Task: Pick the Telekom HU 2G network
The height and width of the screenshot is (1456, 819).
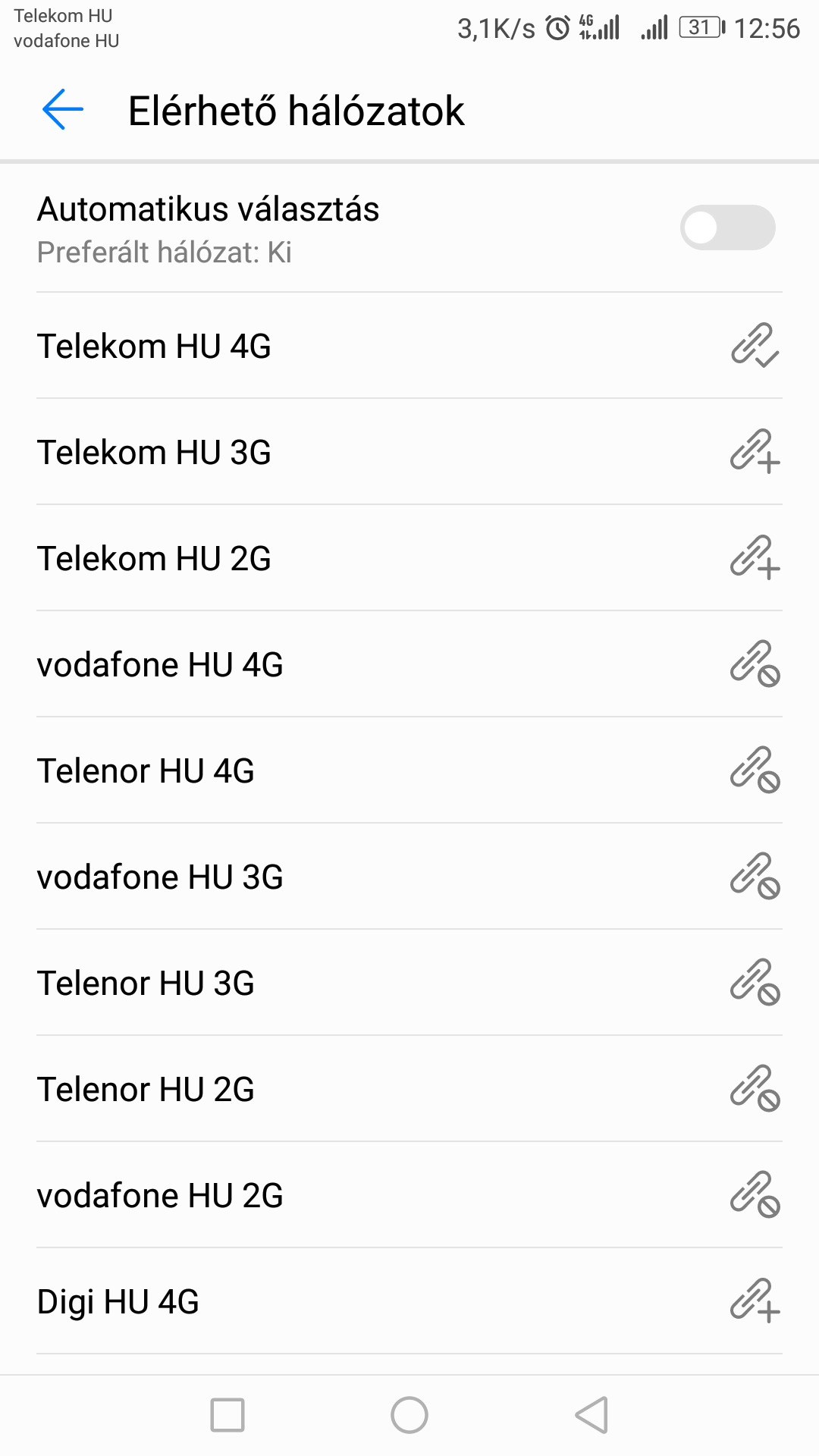Action: pos(409,558)
